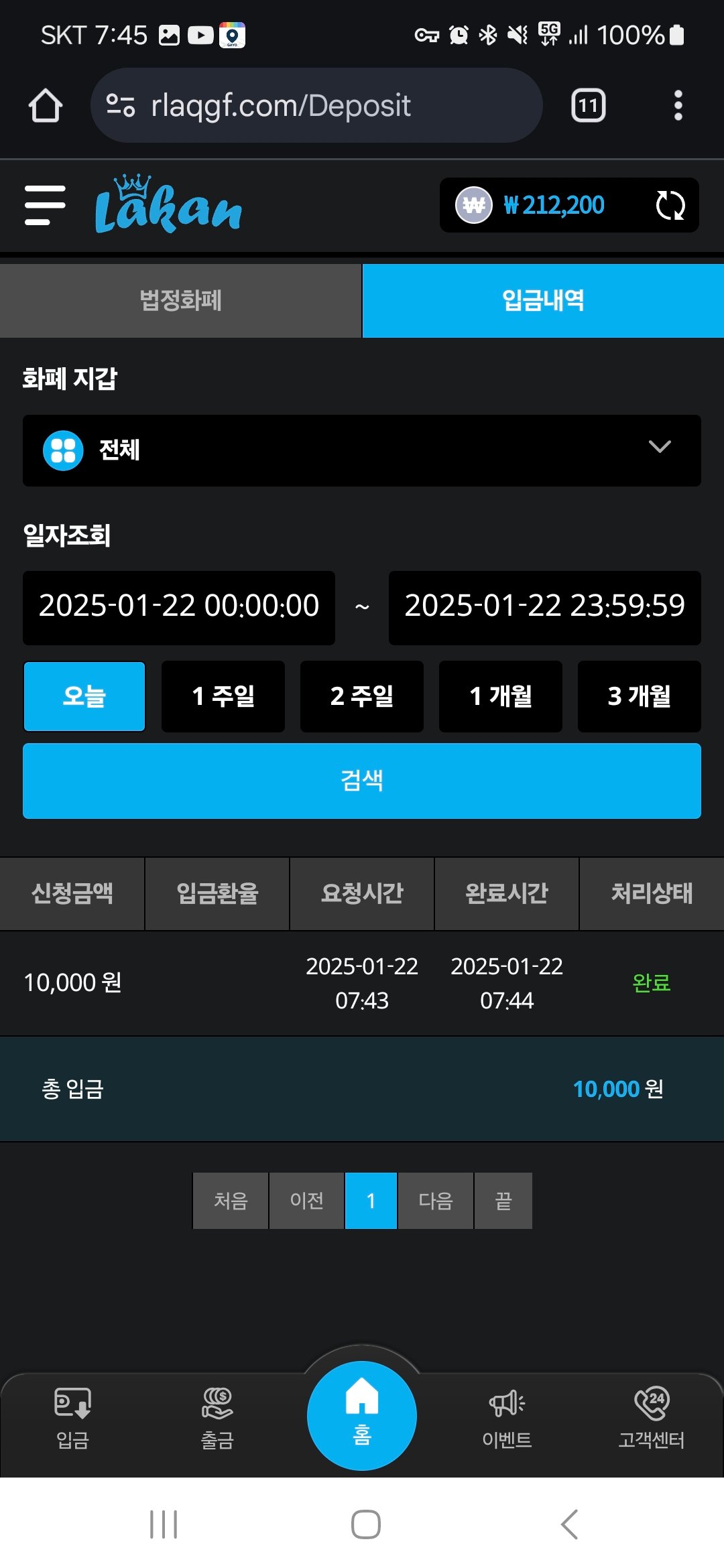Go to the 홈 screen

click(362, 1415)
